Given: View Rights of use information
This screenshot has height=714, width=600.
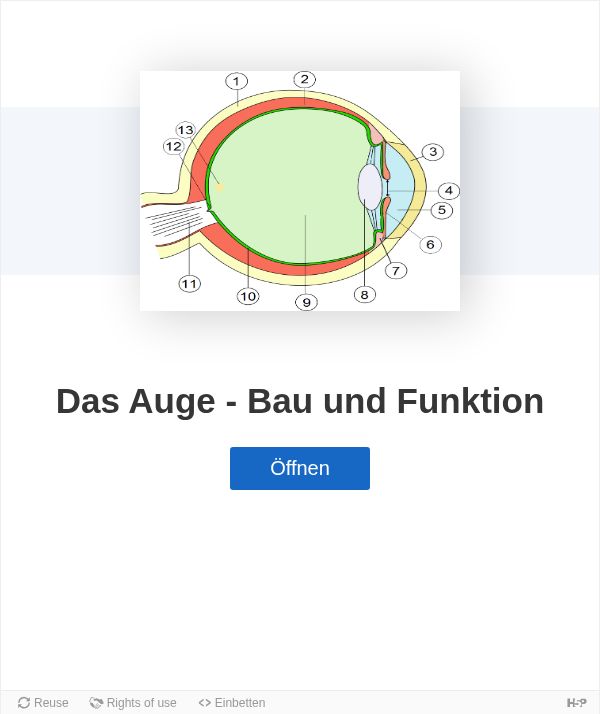Looking at the screenshot, I should (133, 703).
